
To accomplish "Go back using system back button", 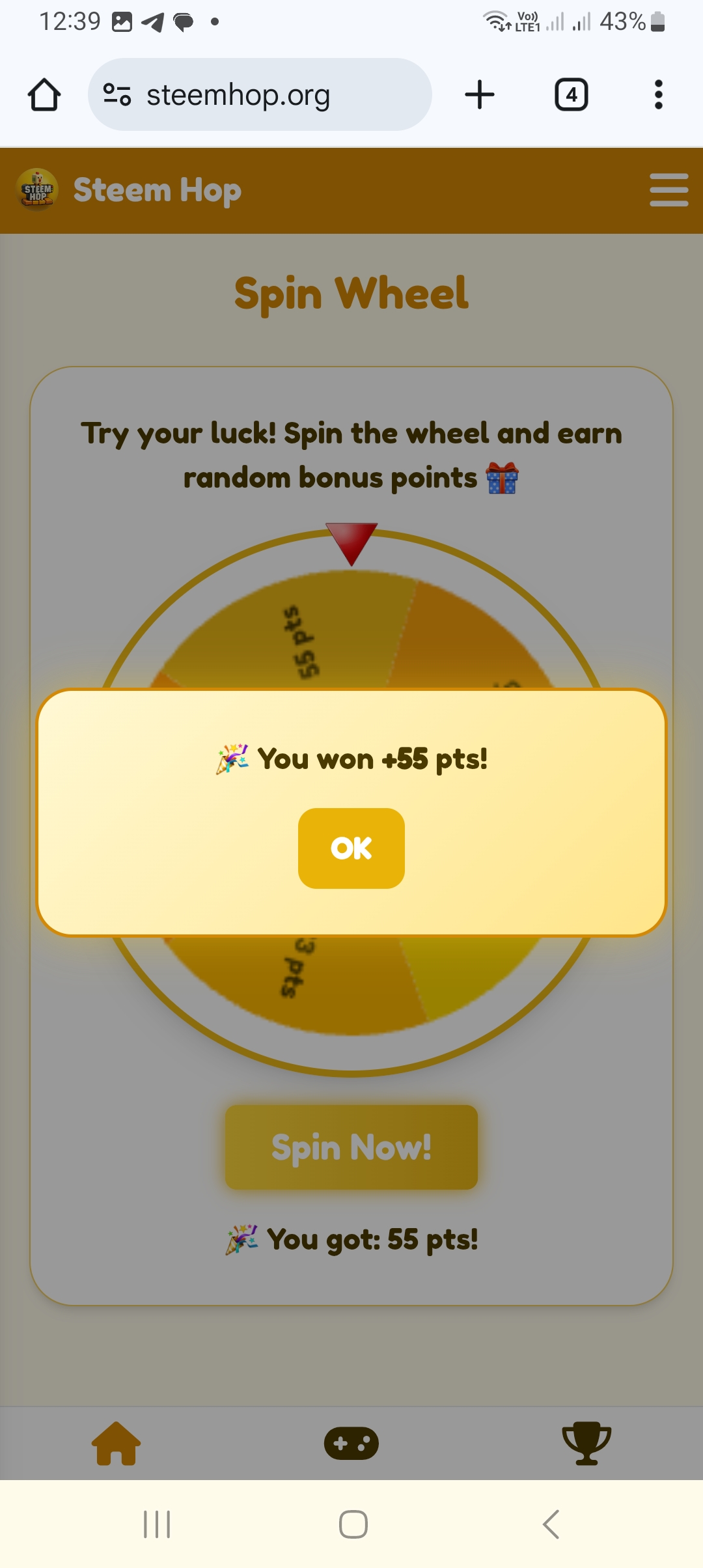I will click(x=551, y=1524).
